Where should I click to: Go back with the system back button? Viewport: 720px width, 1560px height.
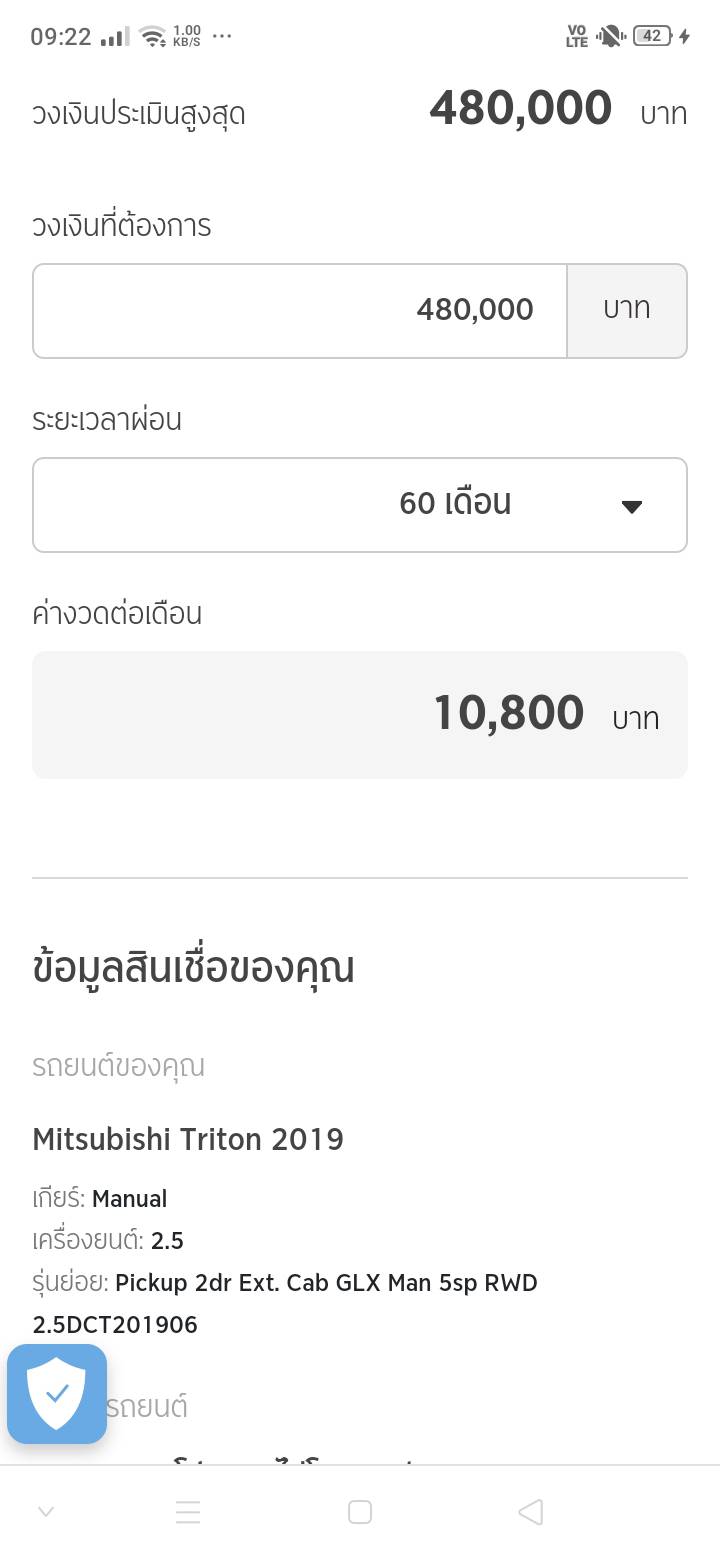(531, 1512)
